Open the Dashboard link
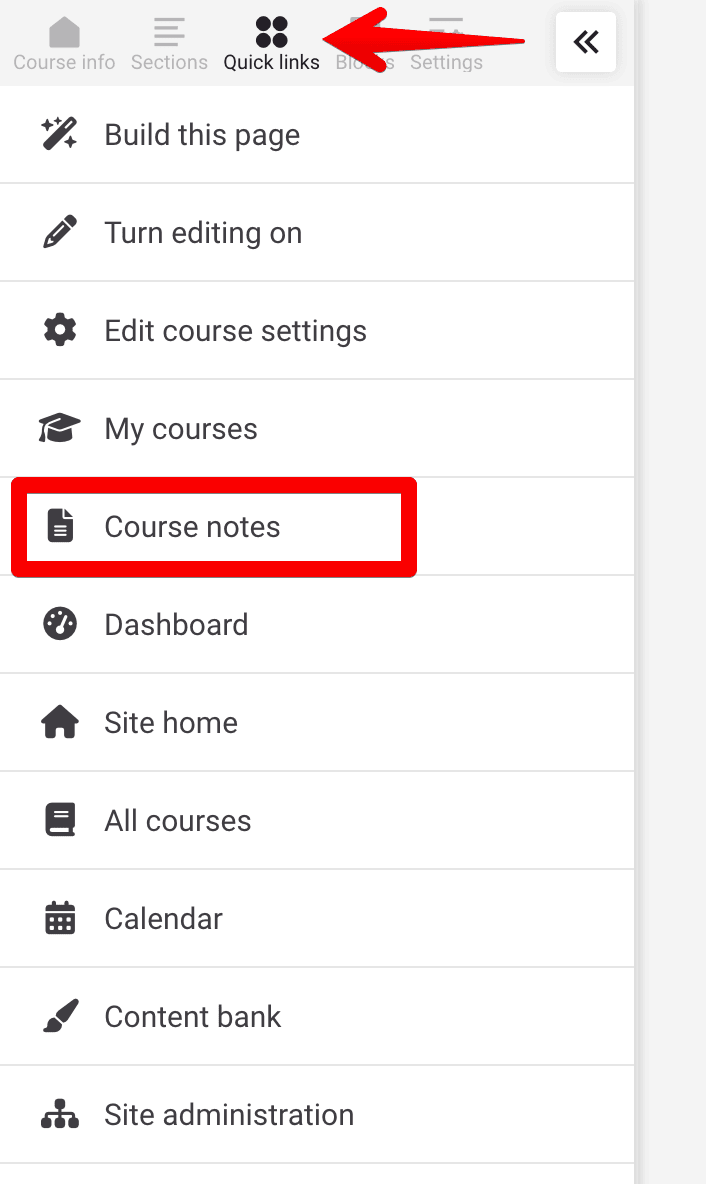This screenshot has height=1184, width=706. (316, 624)
